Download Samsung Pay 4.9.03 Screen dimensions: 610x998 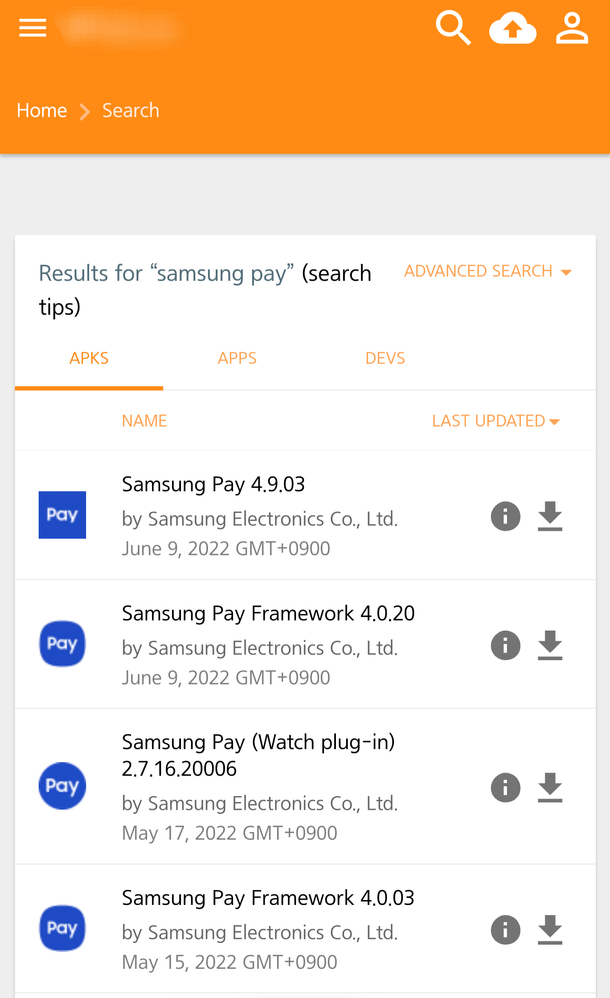click(550, 516)
